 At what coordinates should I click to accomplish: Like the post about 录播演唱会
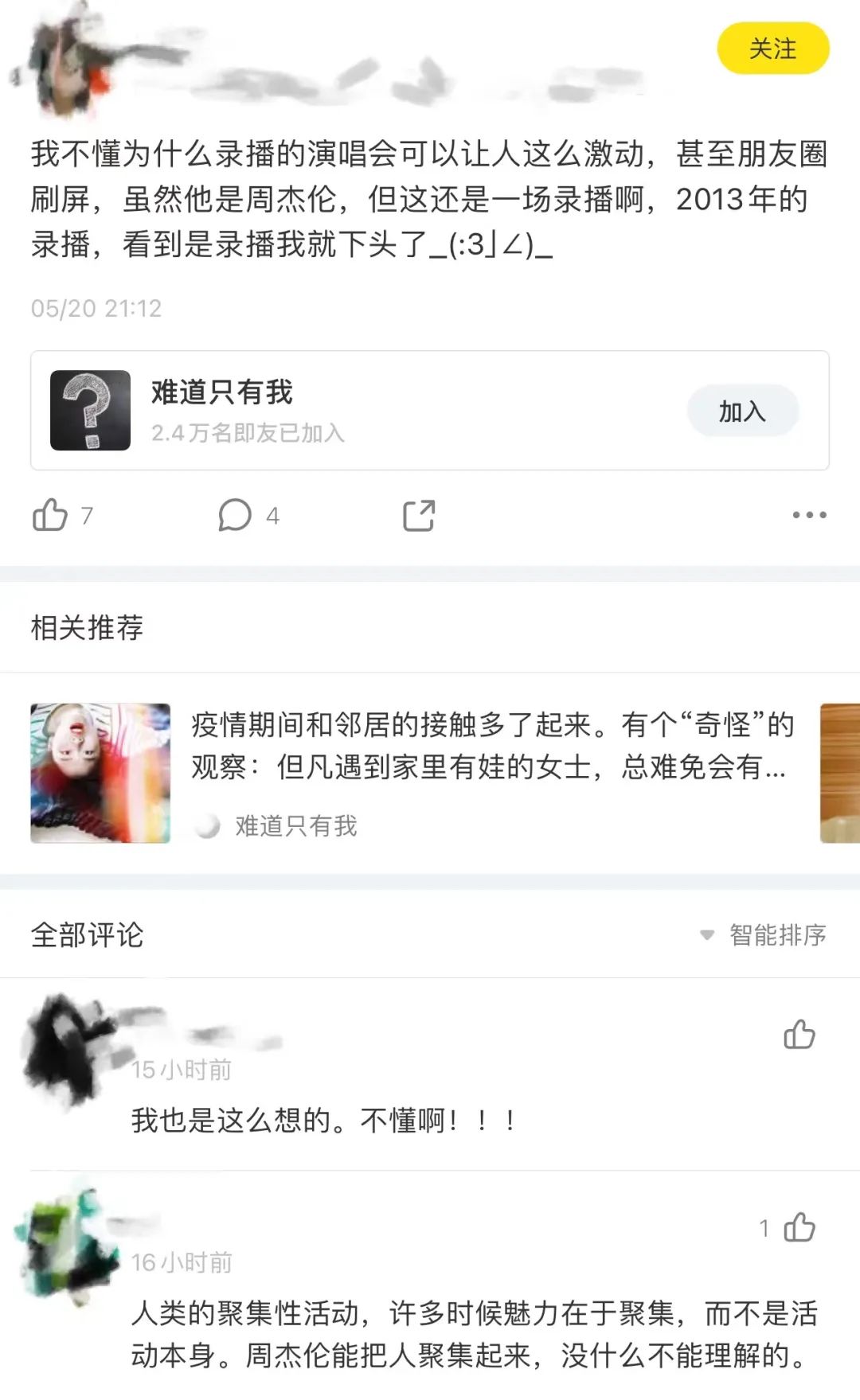(50, 516)
